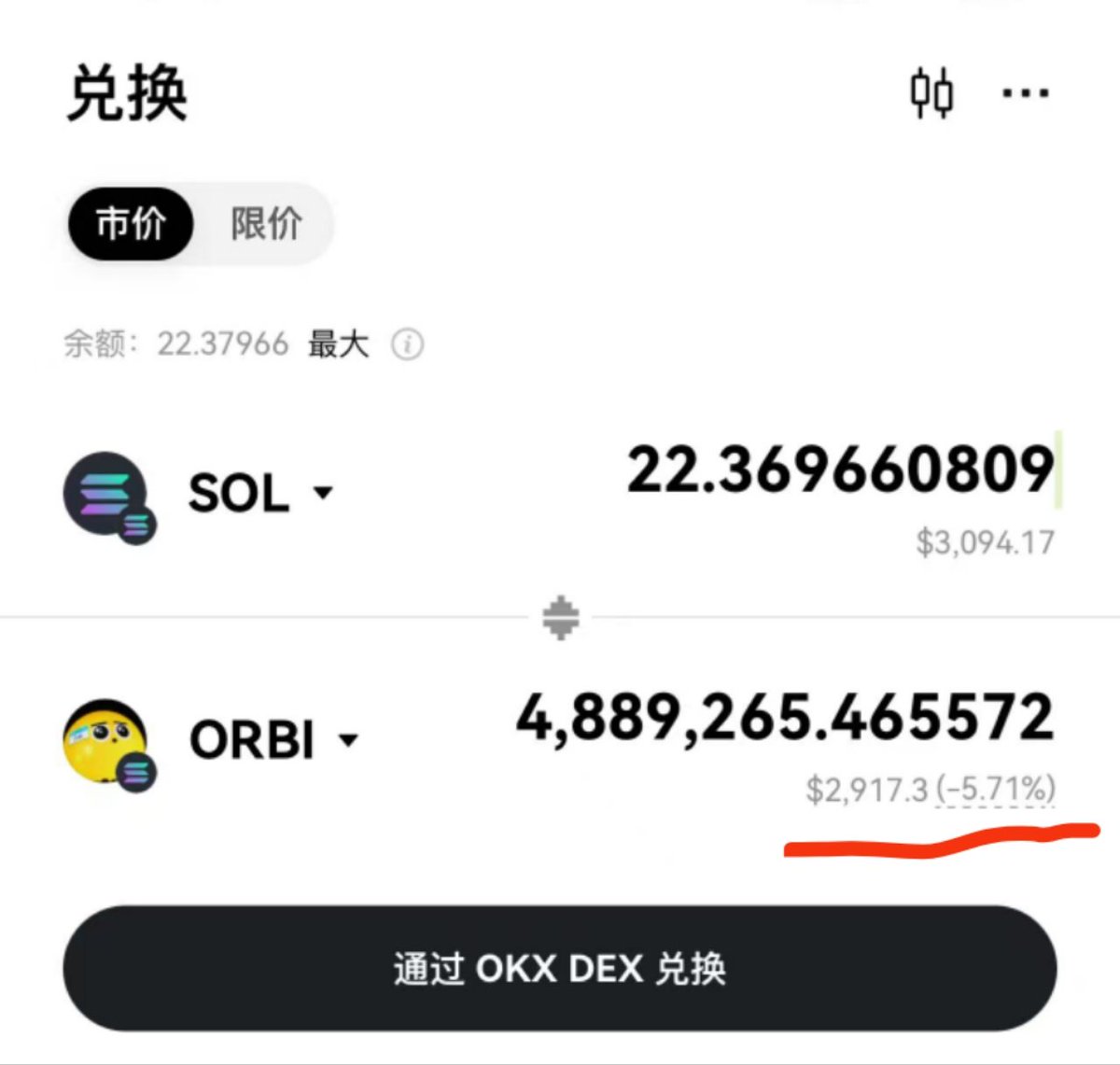Swap the SOL and ORBI direction
This screenshot has width=1120, height=1065.
(560, 617)
